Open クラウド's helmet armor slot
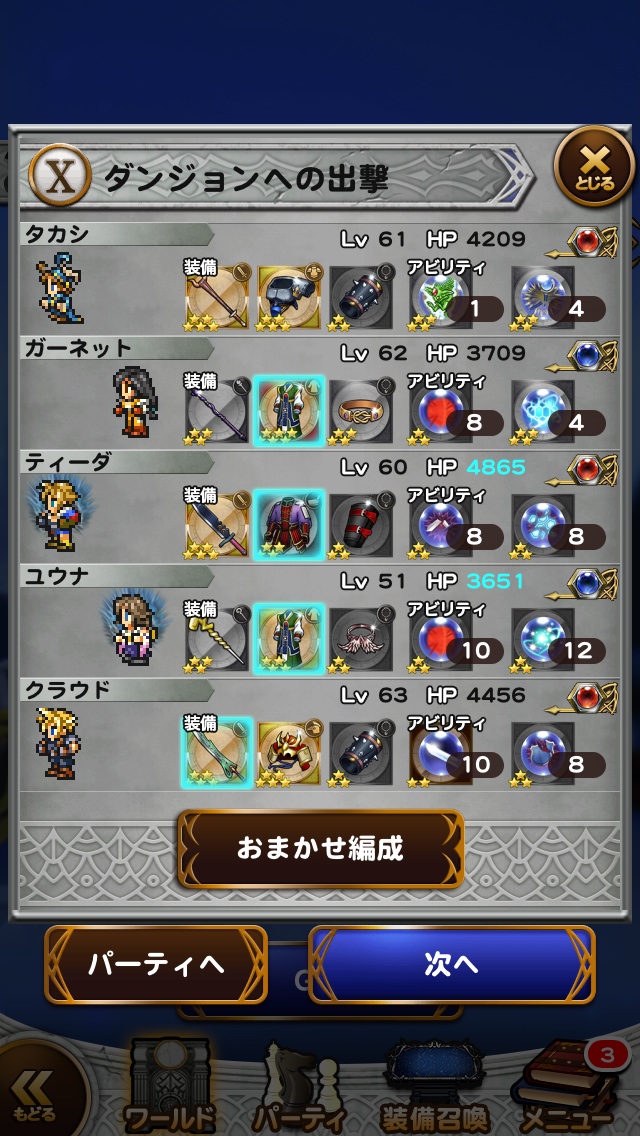Screen dimensions: 640x1136 click(x=288, y=752)
